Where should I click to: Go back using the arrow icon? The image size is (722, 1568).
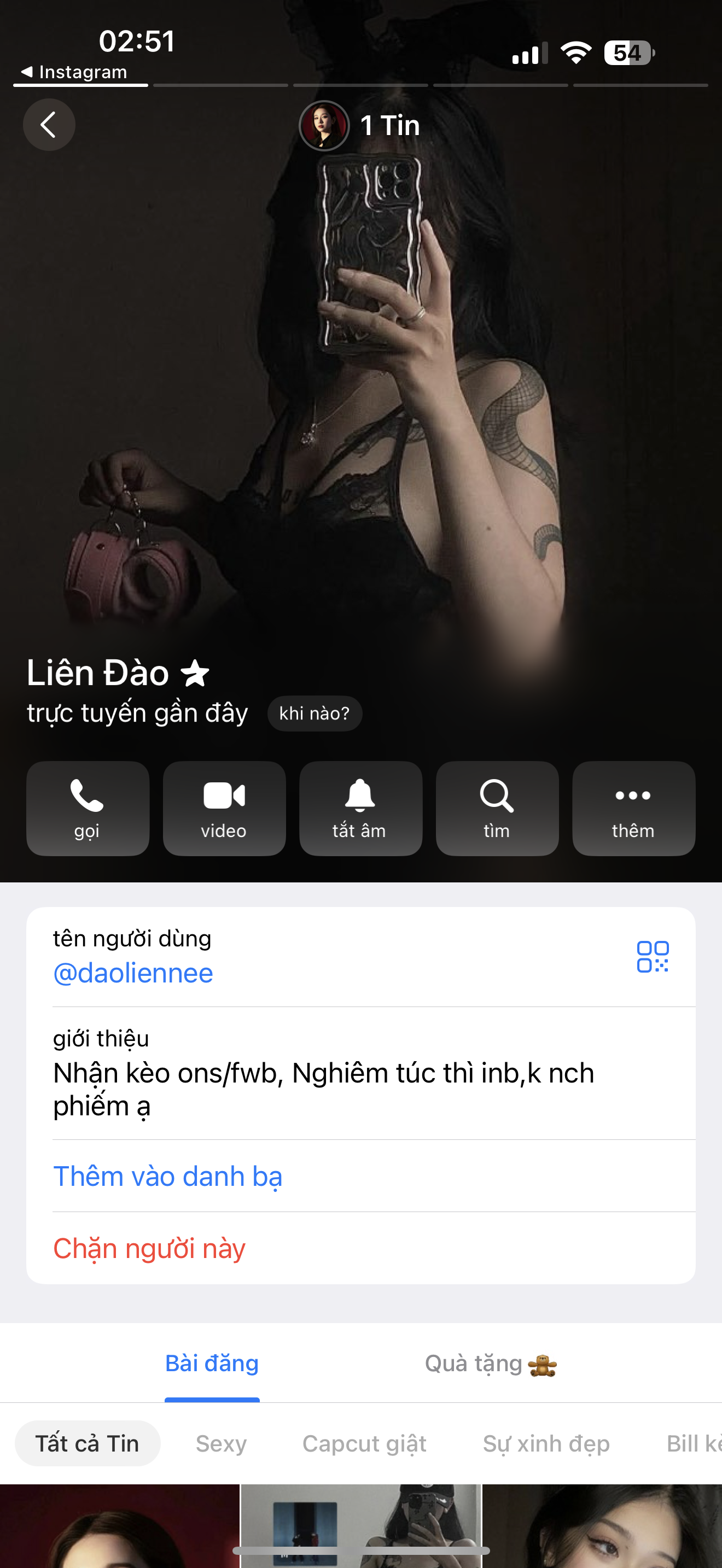(49, 125)
